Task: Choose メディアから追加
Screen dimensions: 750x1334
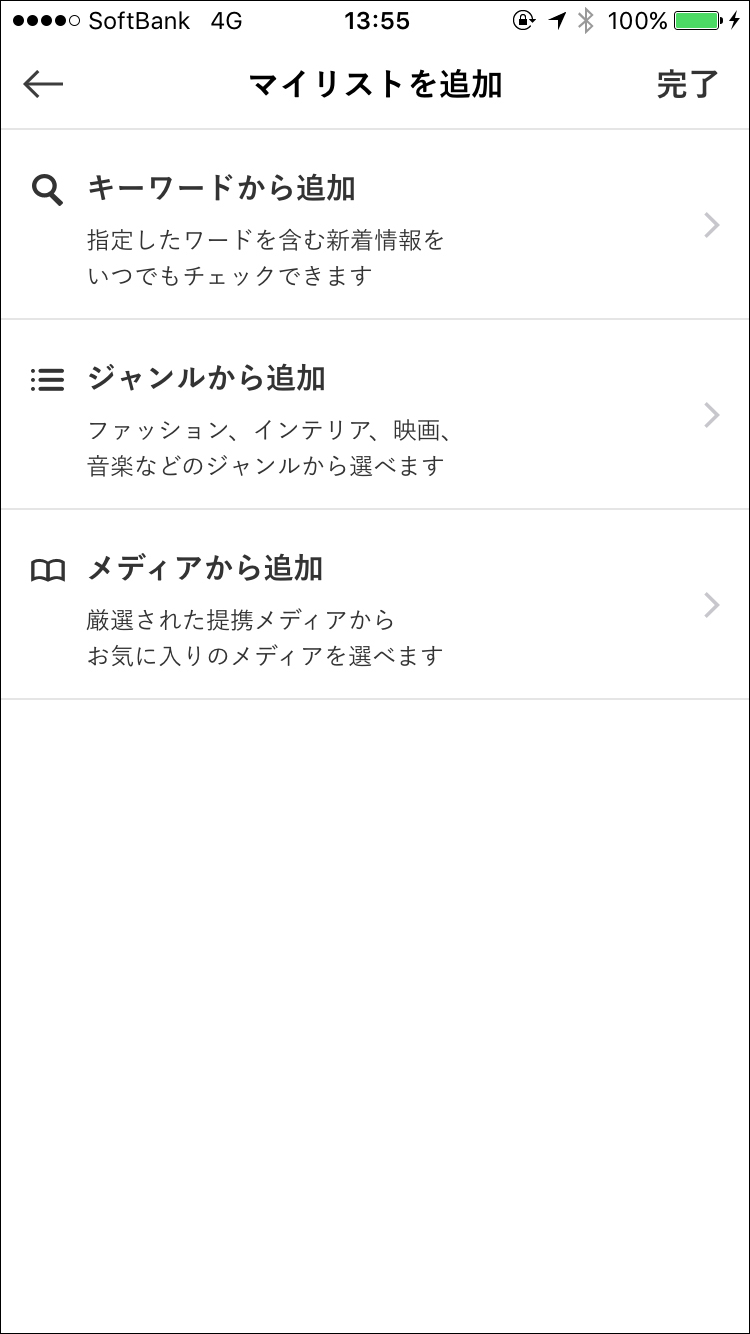Action: pyautogui.click(x=375, y=605)
